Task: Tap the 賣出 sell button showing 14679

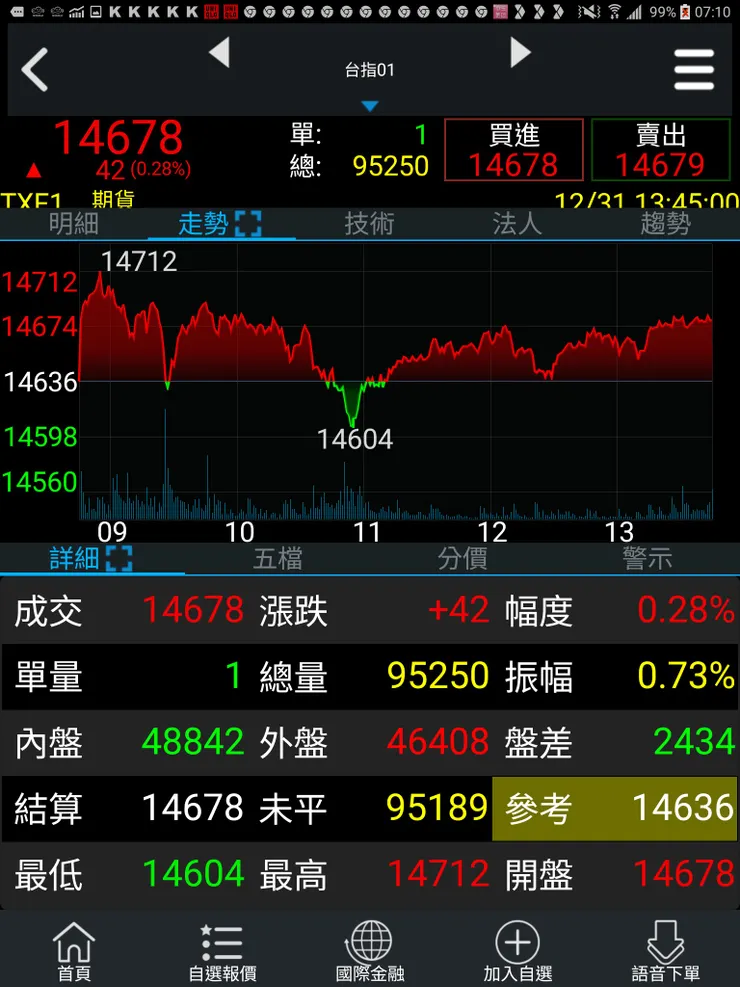Action: click(x=661, y=148)
